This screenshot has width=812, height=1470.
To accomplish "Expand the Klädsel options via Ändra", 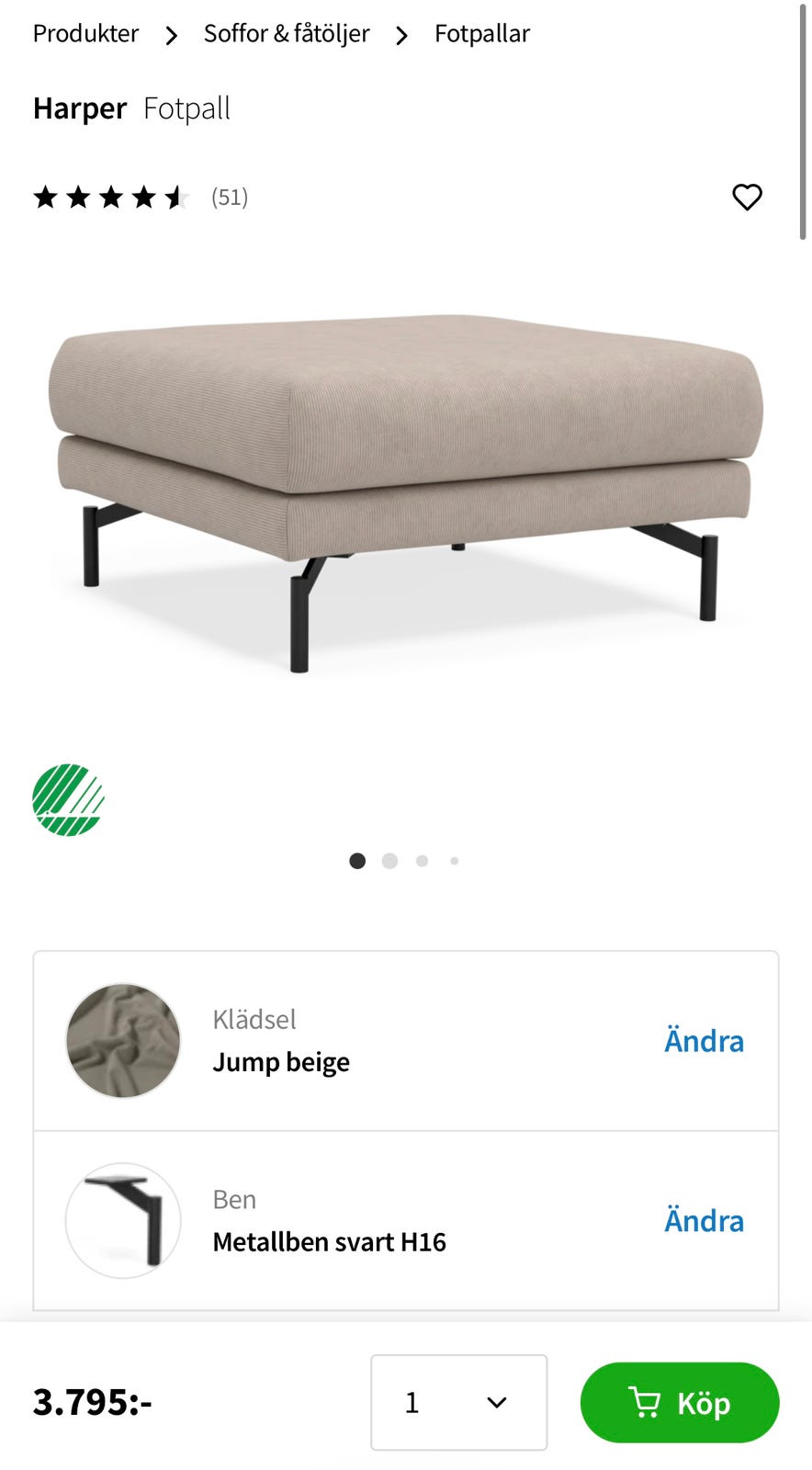I will tap(704, 1040).
